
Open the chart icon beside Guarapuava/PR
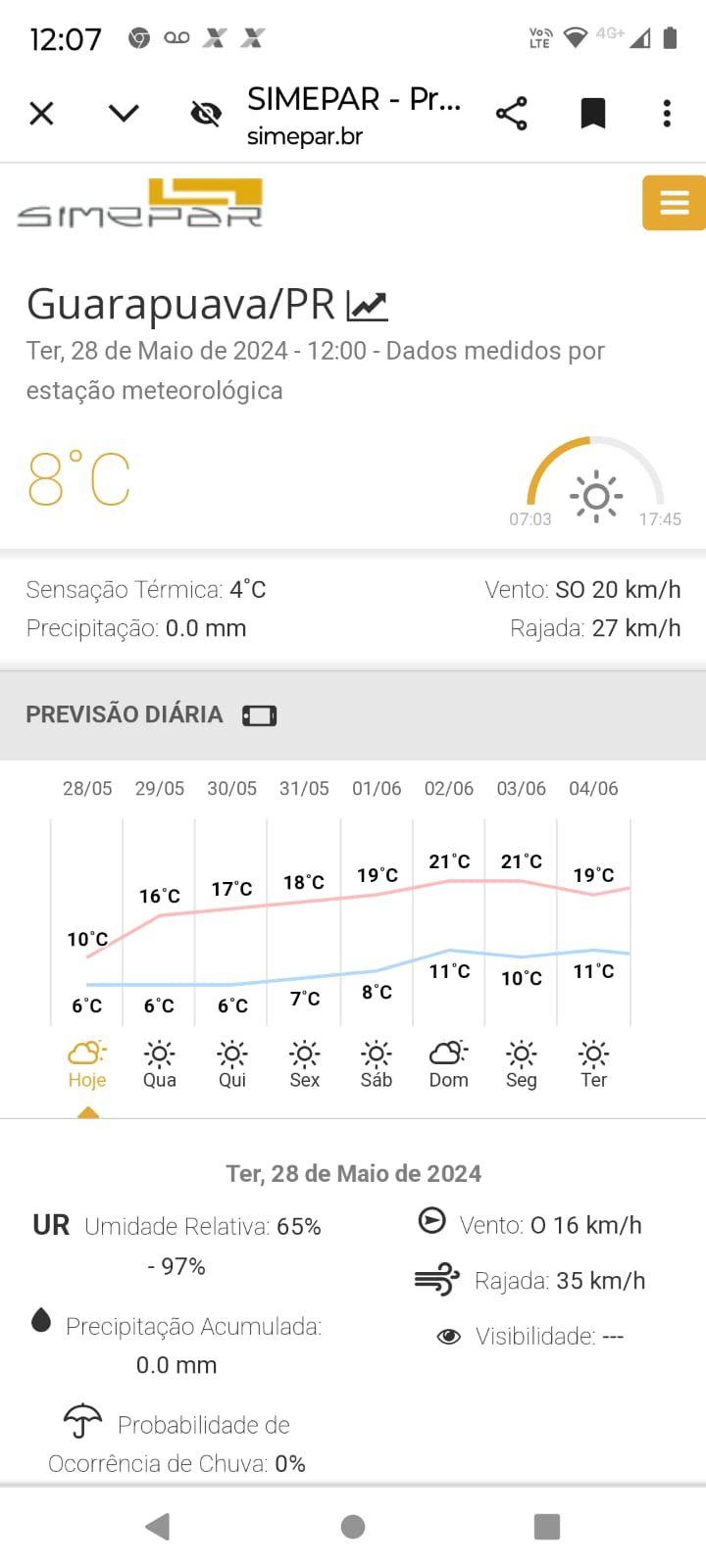pos(368,306)
